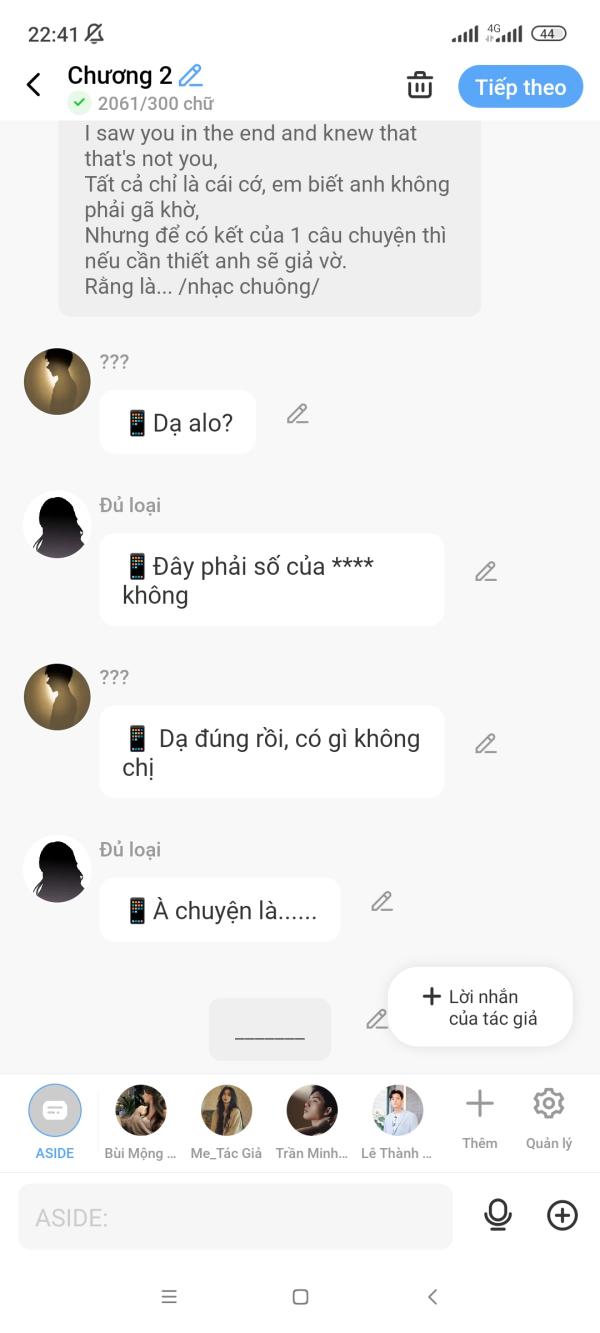This screenshot has width=600, height=1333.
Task: Tap the Tiếp theo button
Action: click(520, 87)
